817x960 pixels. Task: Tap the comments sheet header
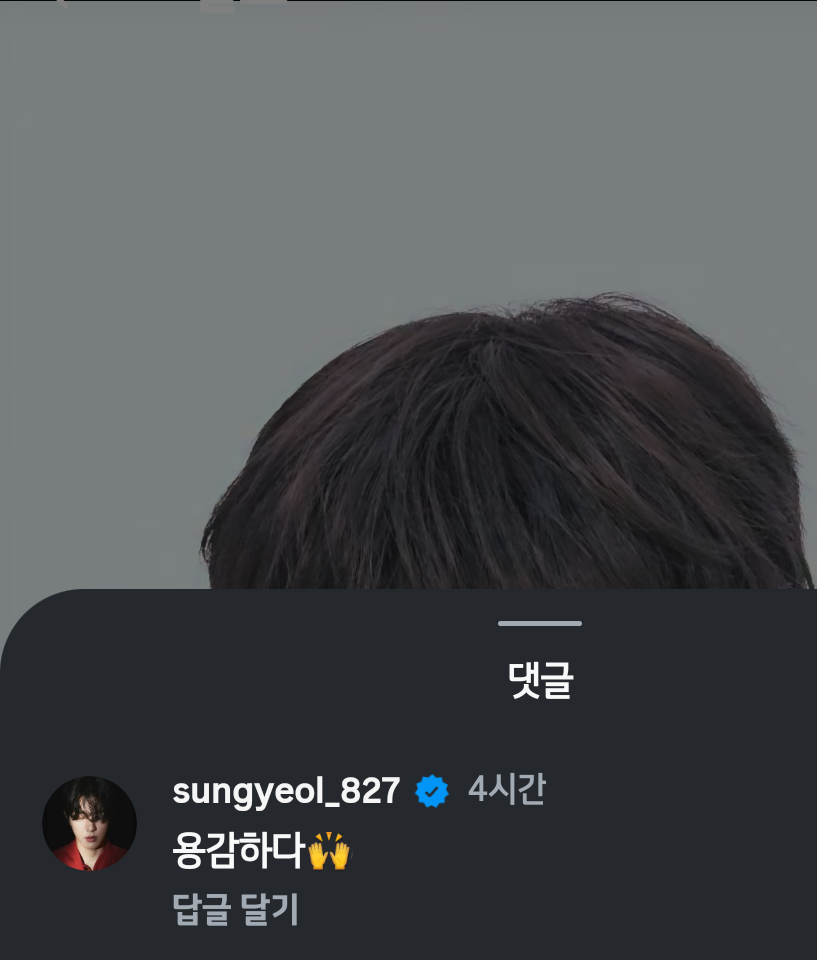[x=541, y=678]
